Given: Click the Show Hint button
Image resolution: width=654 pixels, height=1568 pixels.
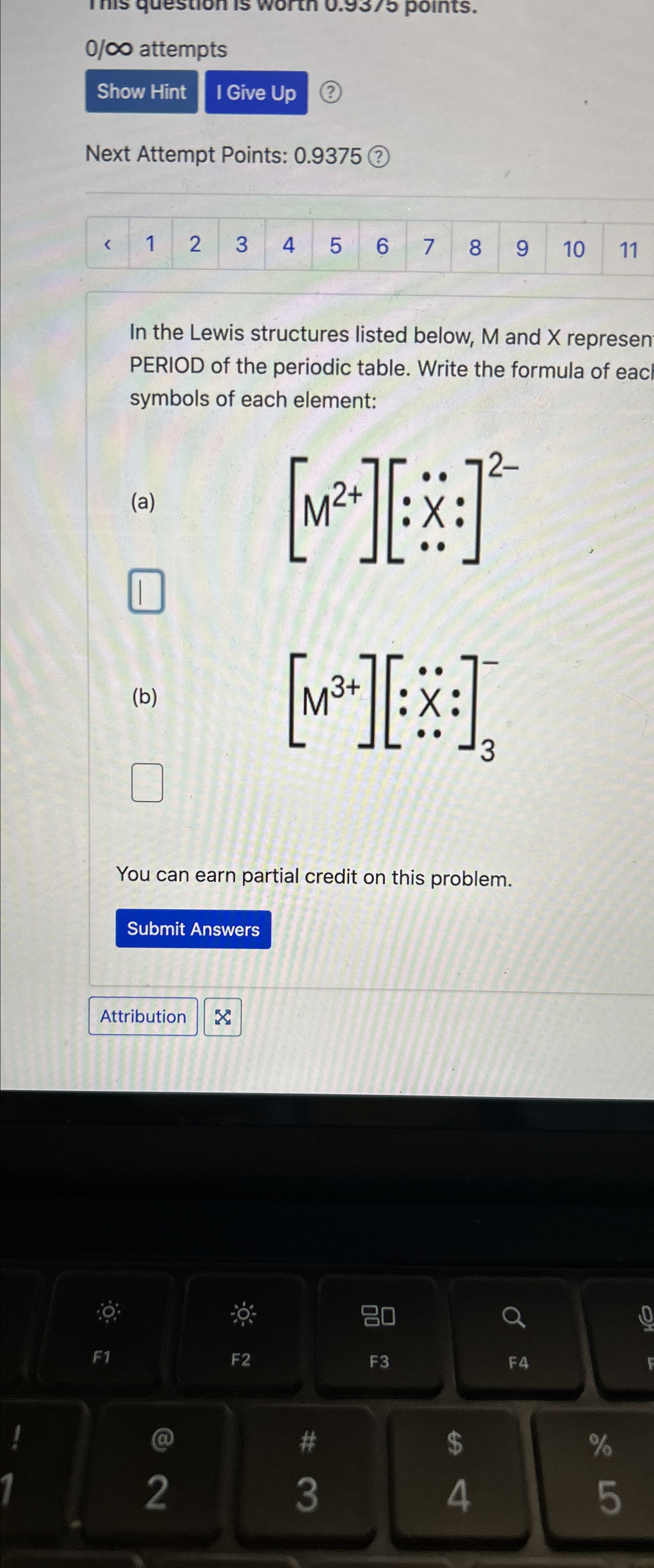Looking at the screenshot, I should coord(141,92).
